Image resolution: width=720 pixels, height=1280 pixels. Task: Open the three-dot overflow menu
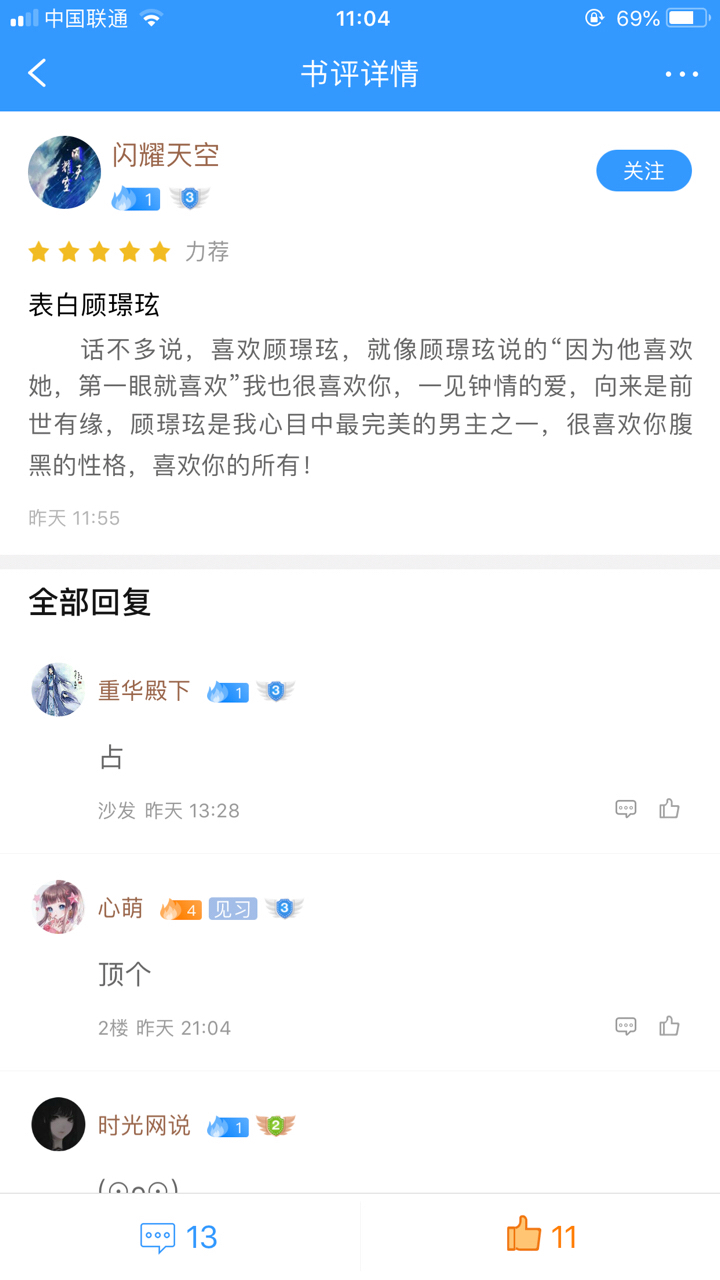[681, 74]
